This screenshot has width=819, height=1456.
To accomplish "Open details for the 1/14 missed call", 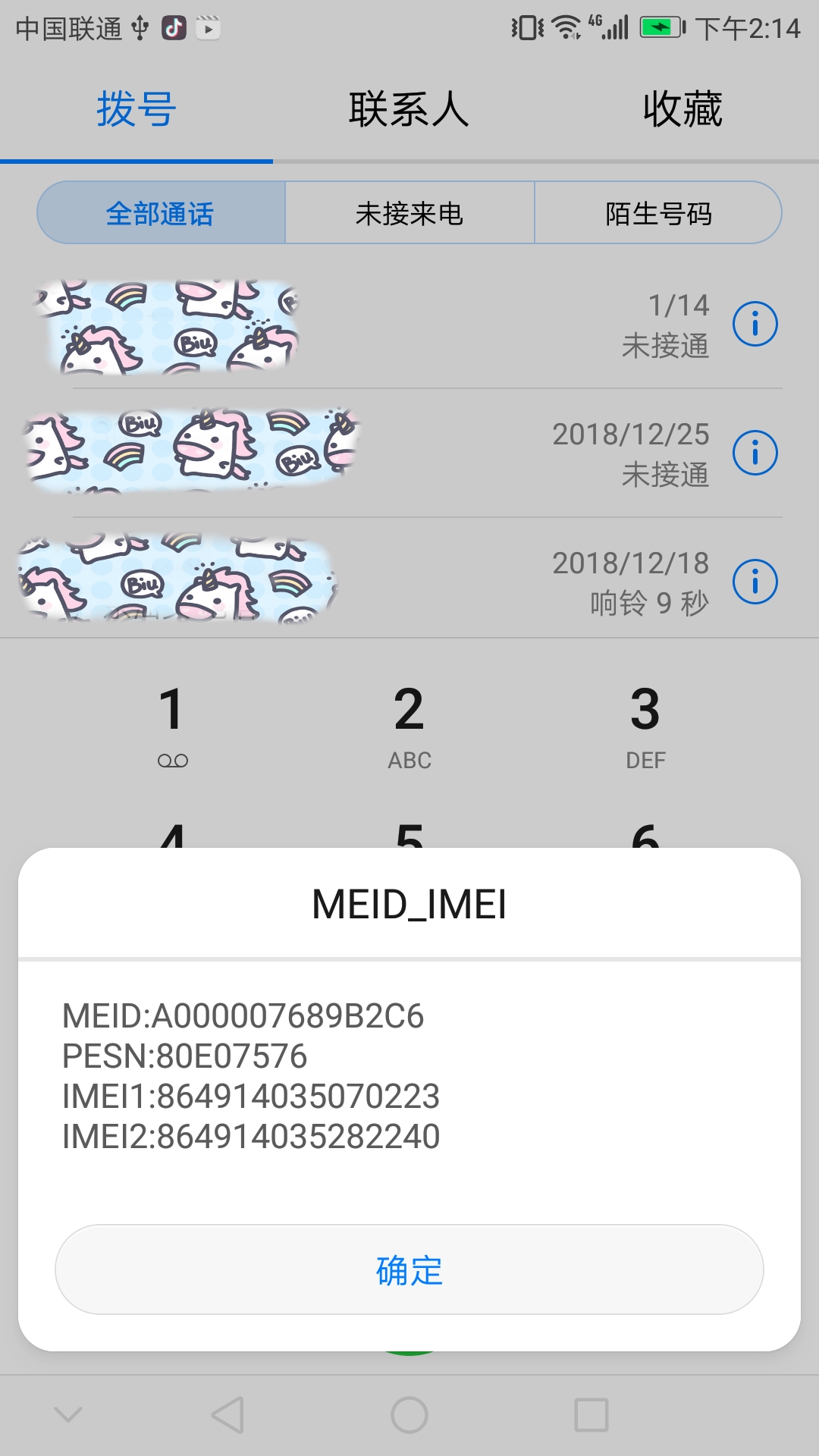I will (755, 324).
